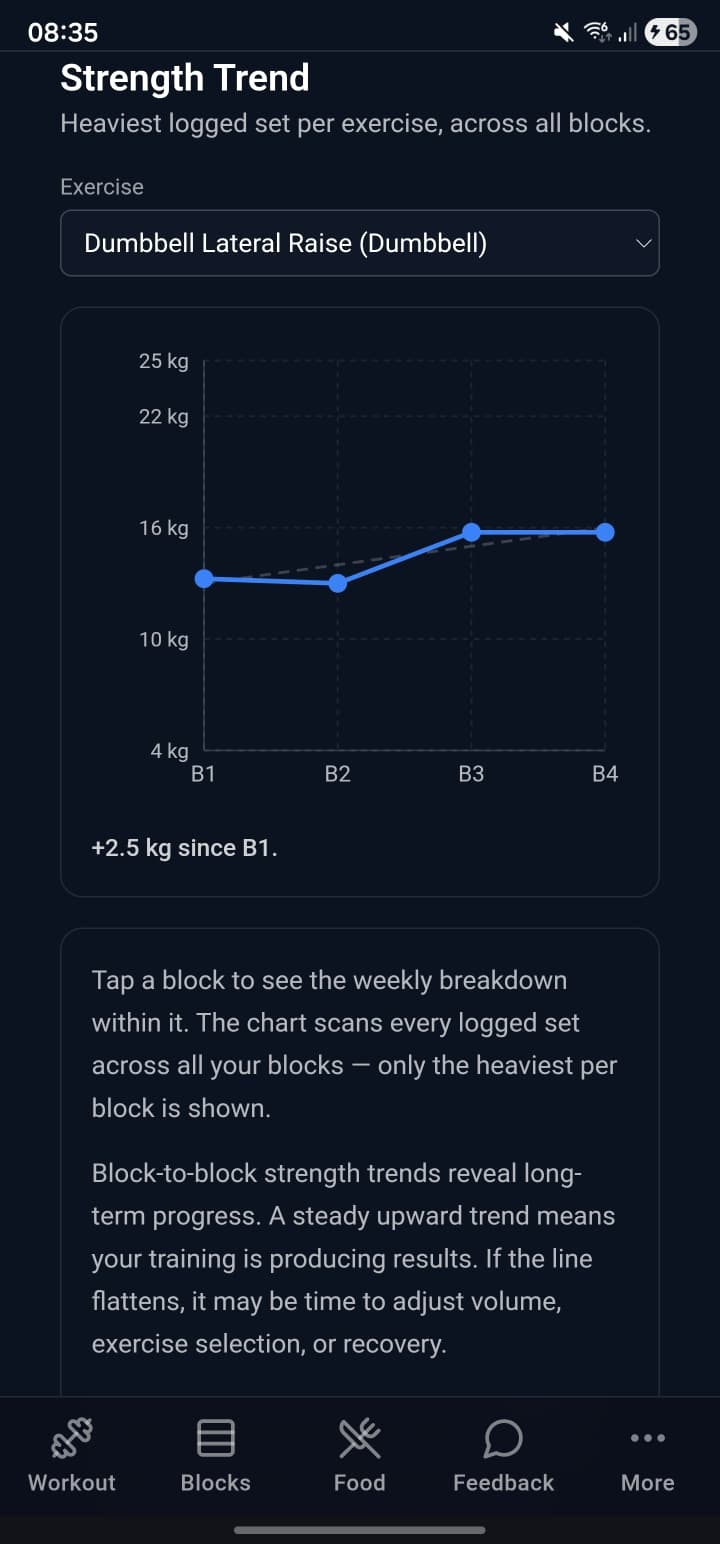Tap the B2 block label below the chart
This screenshot has height=1544, width=720.
pos(338,772)
